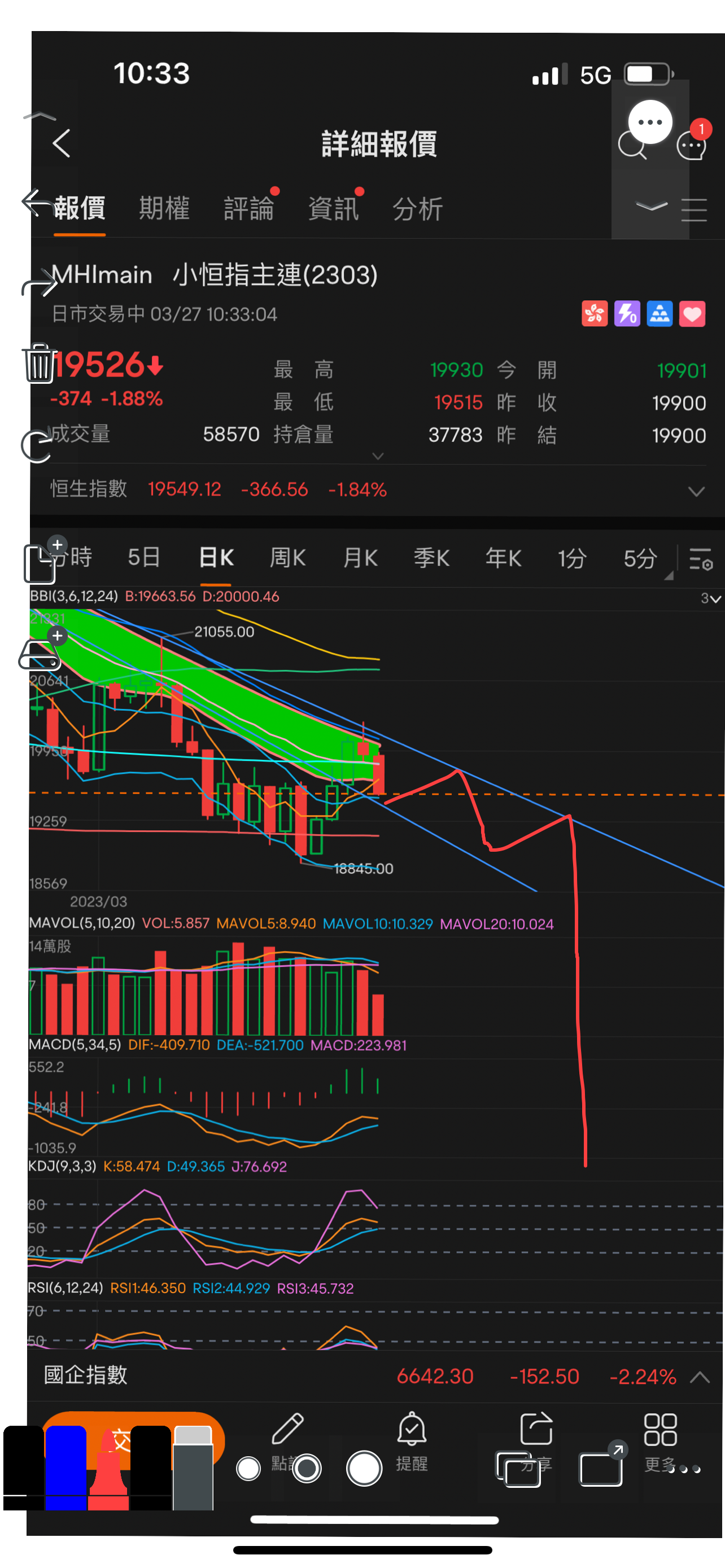This screenshot has width=725, height=1568.
Task: Switch to the 評論 tab
Action: [x=248, y=209]
